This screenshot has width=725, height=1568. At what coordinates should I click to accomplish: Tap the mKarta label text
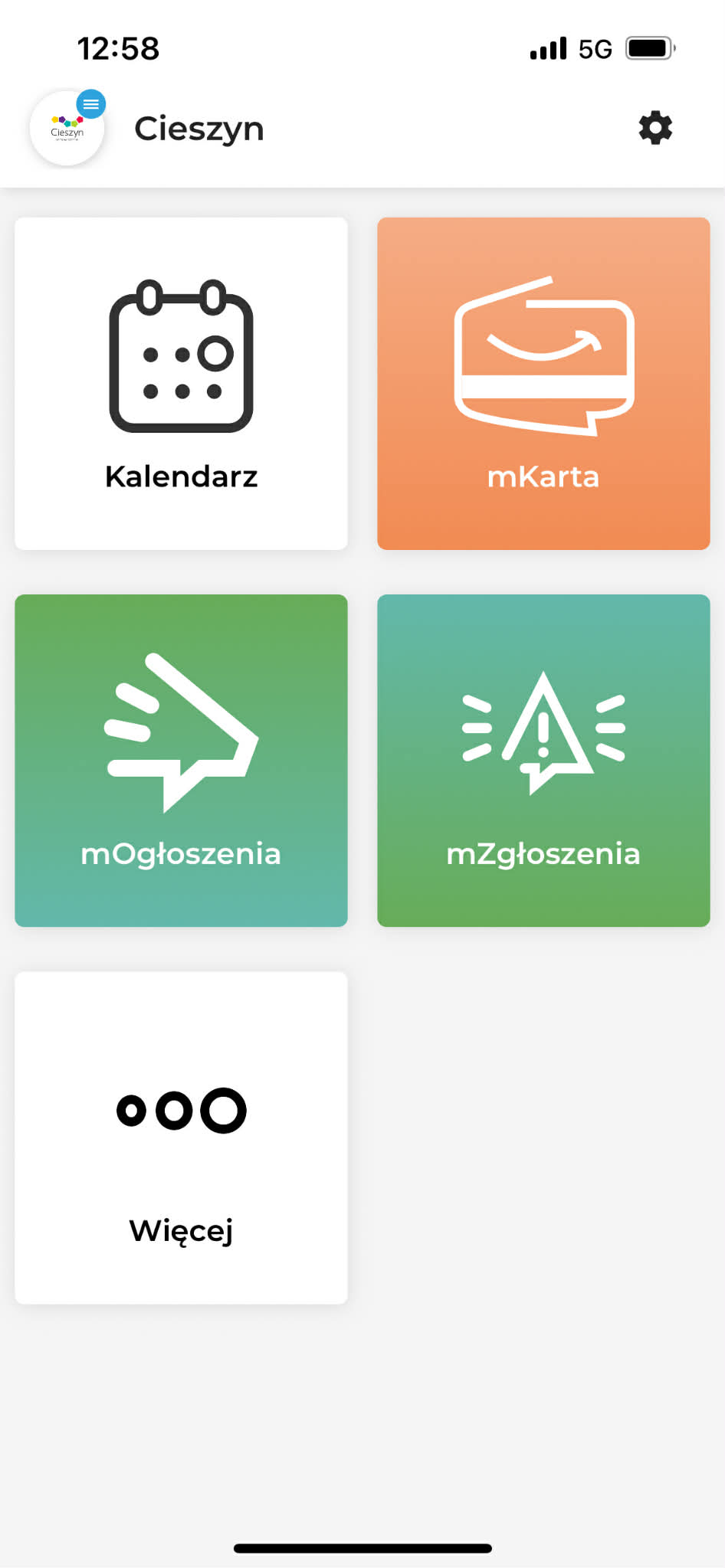(x=543, y=477)
